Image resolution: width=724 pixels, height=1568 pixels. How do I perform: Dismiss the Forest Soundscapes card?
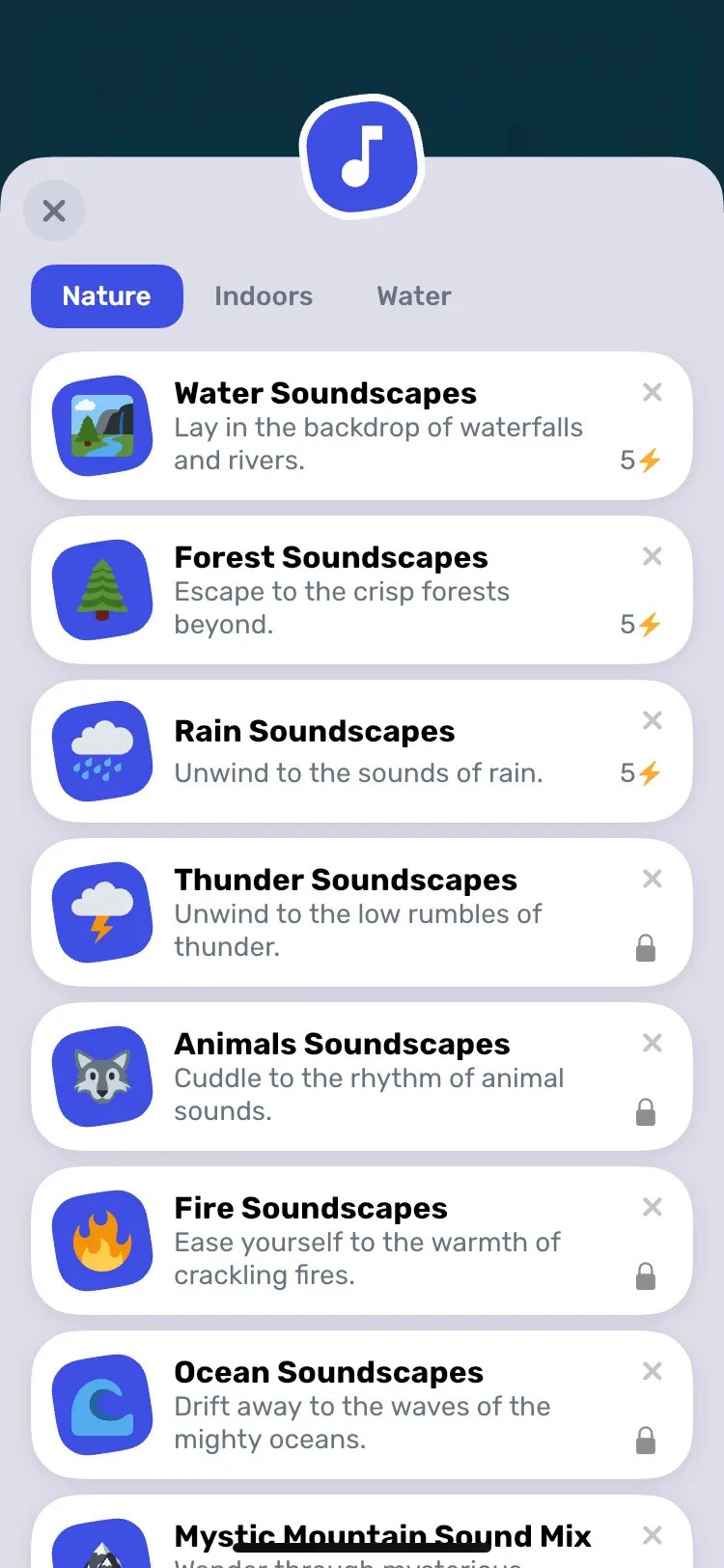653,556
